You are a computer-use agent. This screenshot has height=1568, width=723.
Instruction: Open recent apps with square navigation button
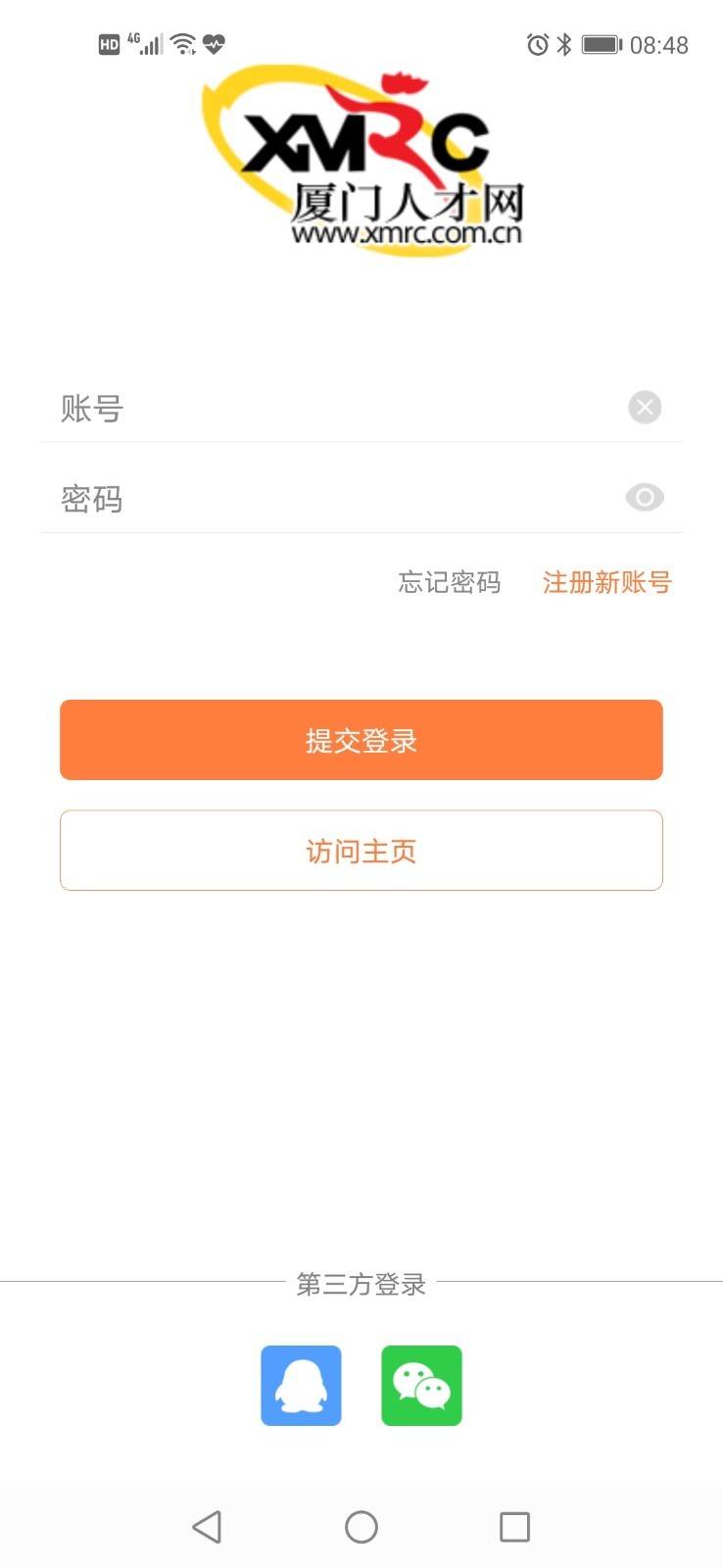click(x=514, y=1527)
